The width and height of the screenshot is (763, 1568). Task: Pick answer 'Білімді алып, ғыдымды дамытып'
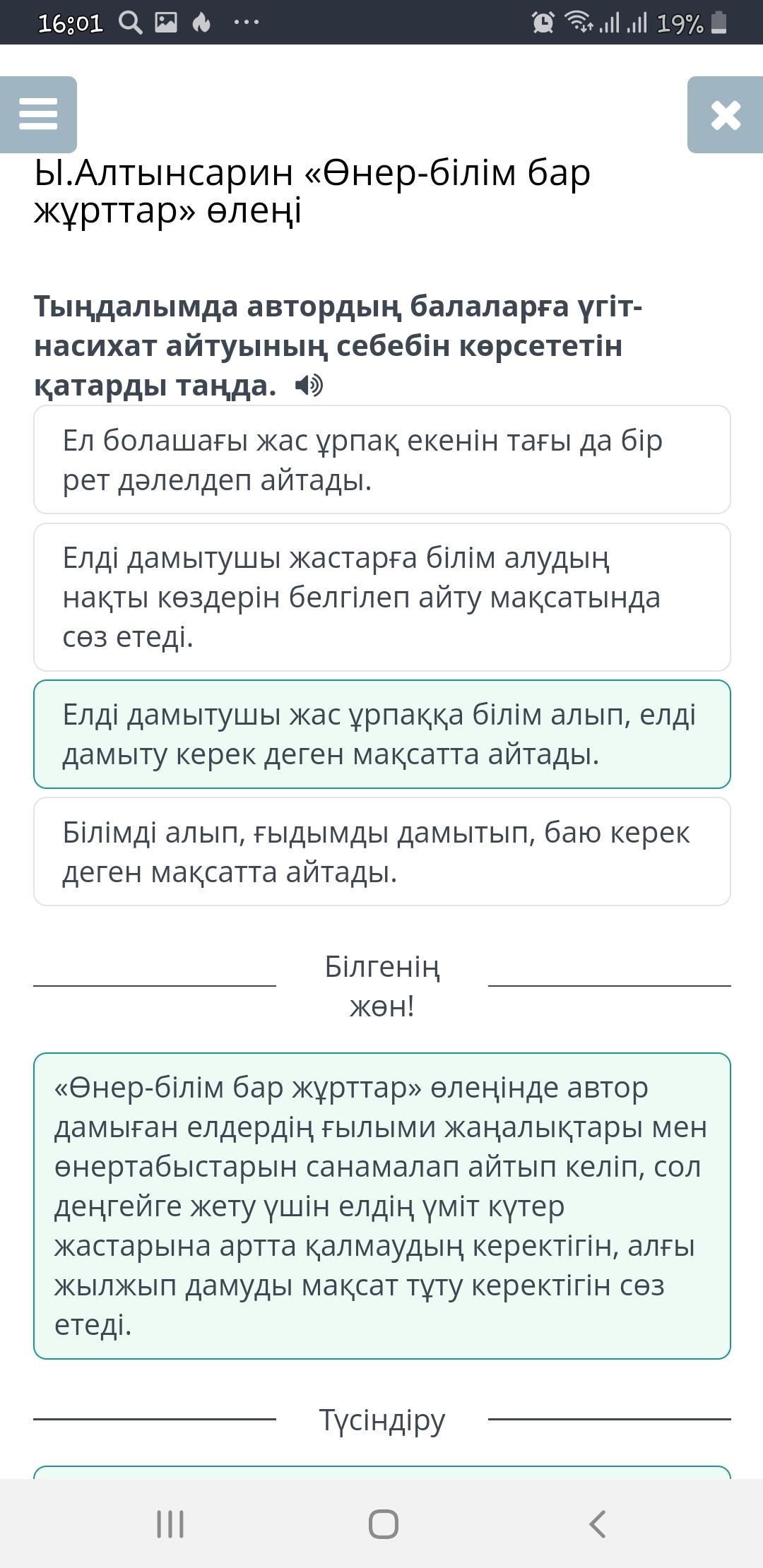click(381, 852)
